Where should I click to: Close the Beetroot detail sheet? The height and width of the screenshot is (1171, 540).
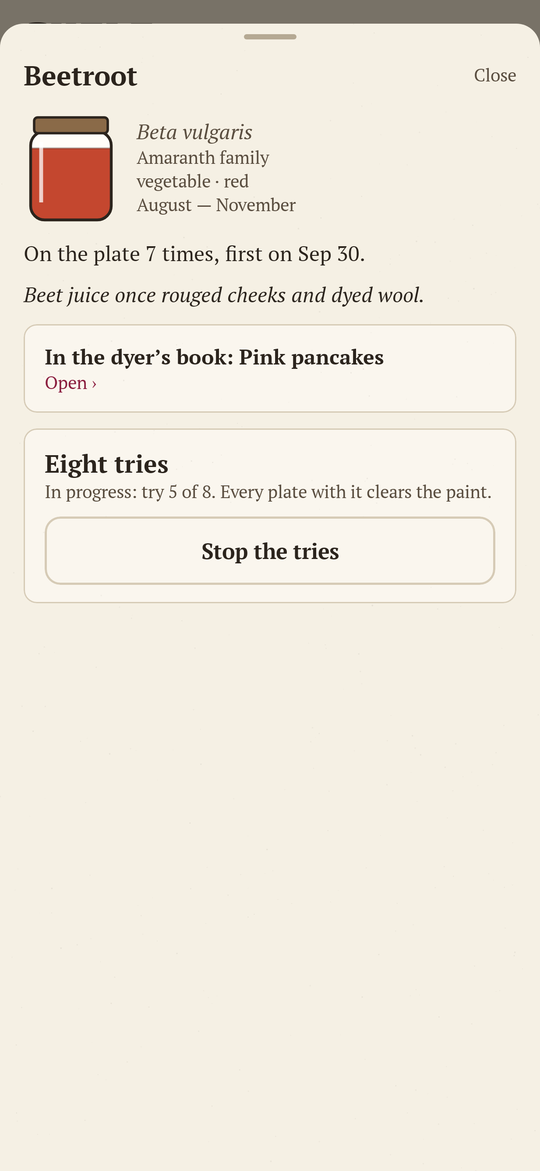pos(494,75)
